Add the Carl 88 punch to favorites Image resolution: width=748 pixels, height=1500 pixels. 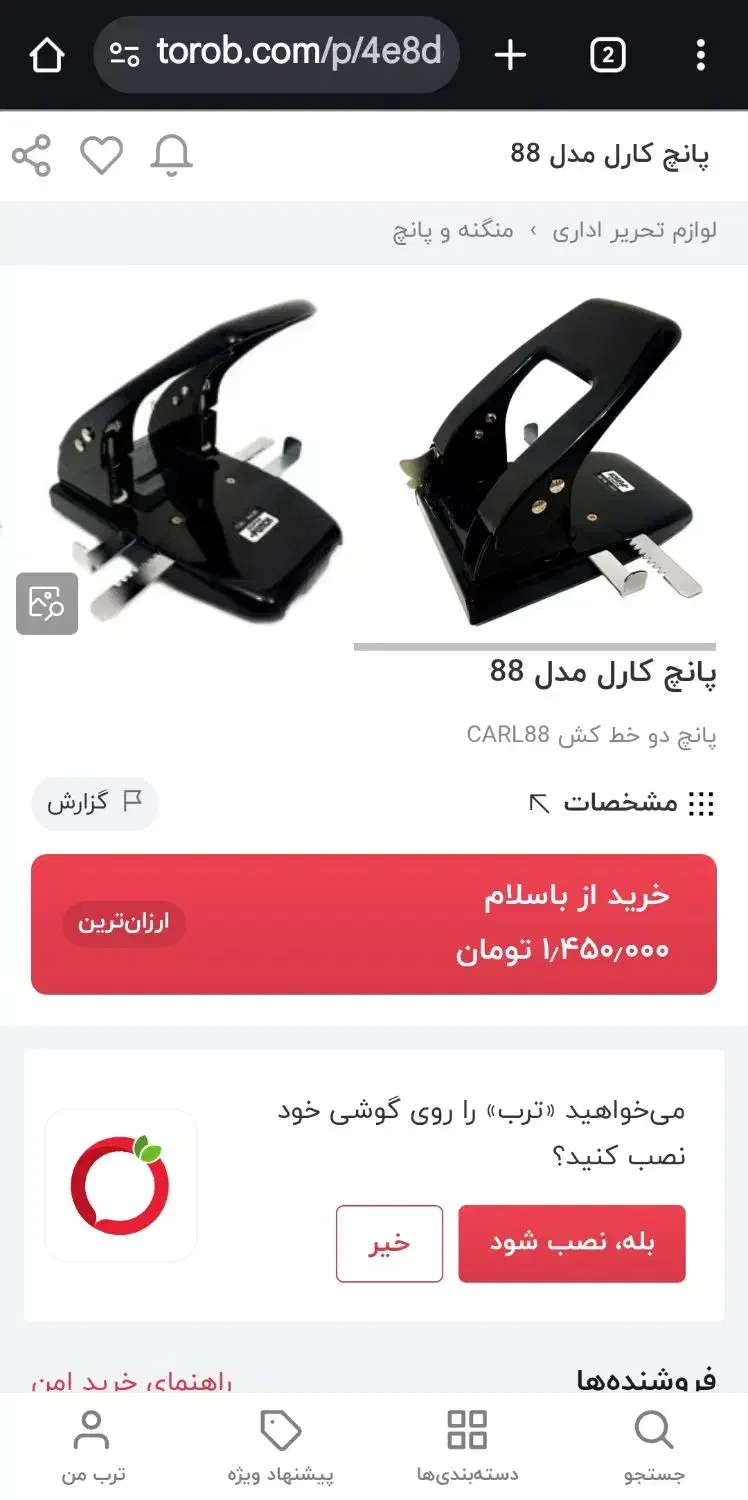101,156
